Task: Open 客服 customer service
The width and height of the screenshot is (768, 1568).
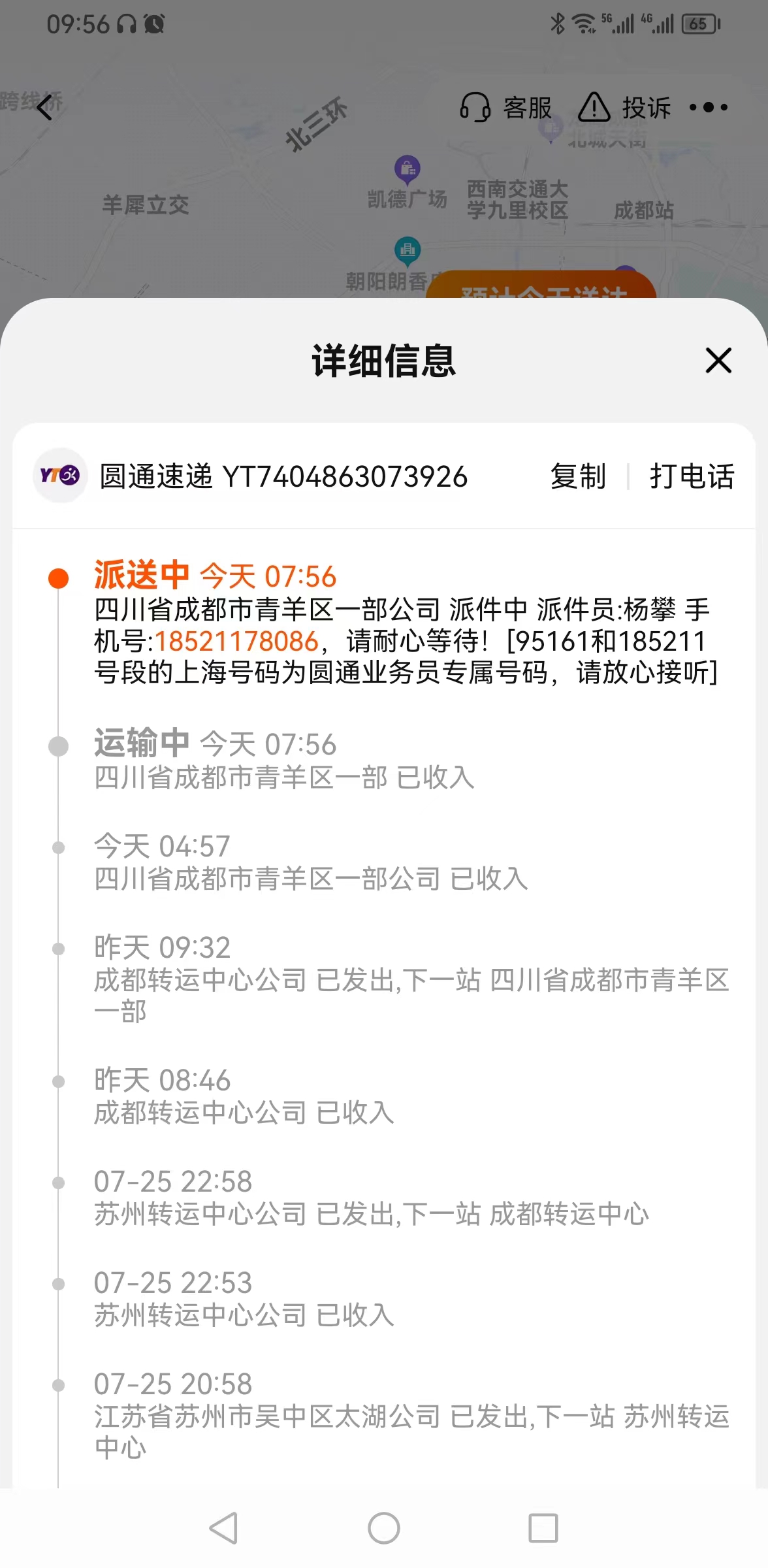Action: coord(506,107)
